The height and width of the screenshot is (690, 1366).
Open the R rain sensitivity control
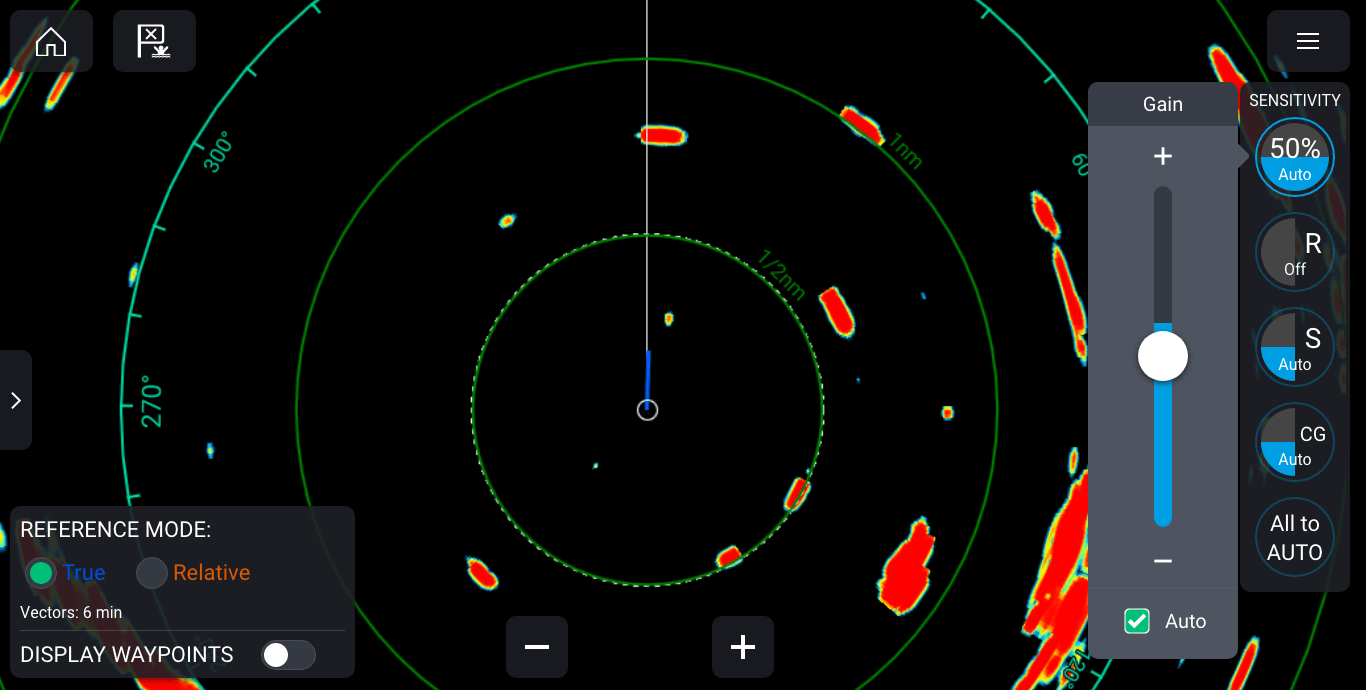(1294, 253)
